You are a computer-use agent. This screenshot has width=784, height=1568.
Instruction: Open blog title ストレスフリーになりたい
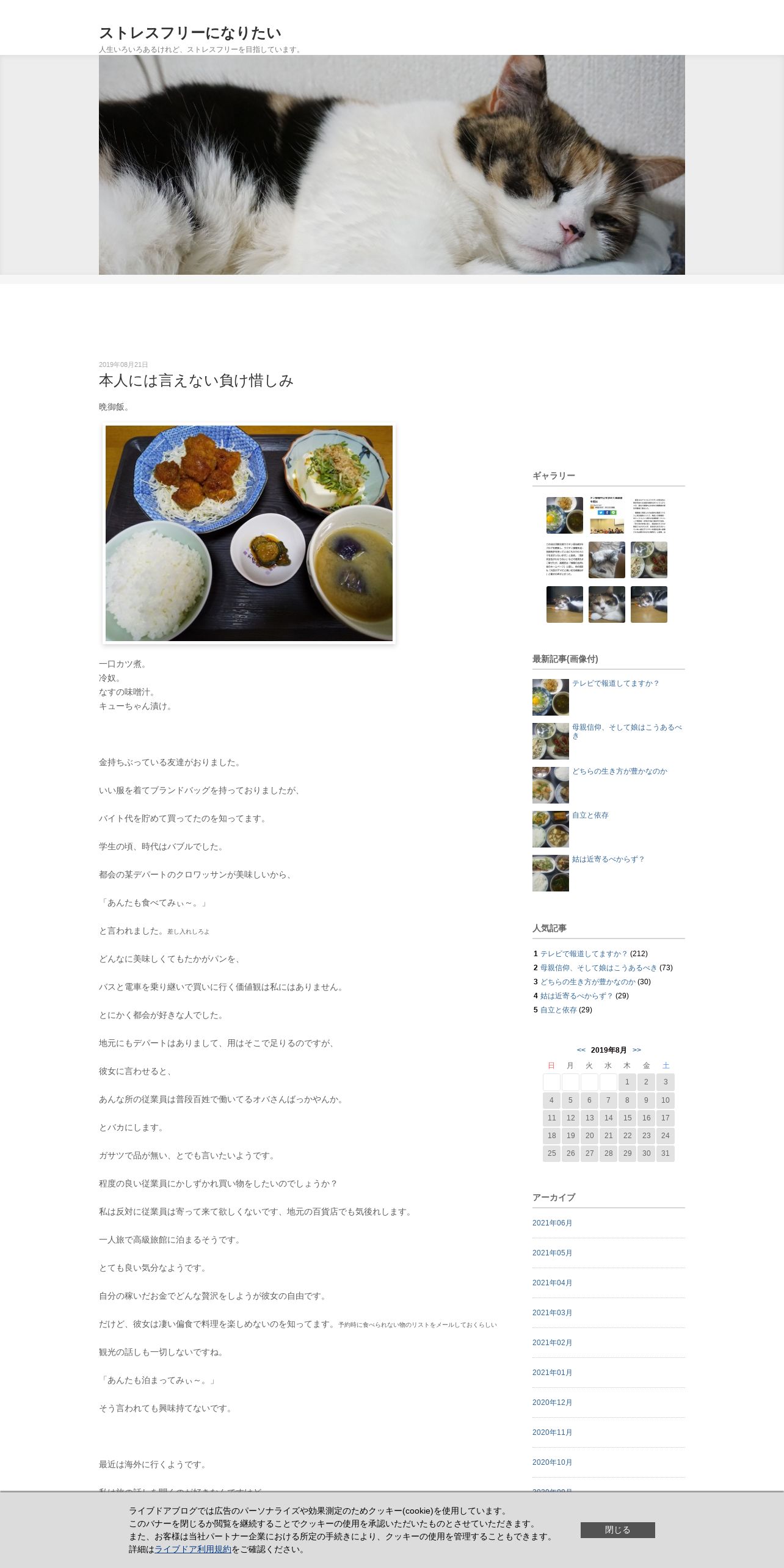pyautogui.click(x=190, y=33)
